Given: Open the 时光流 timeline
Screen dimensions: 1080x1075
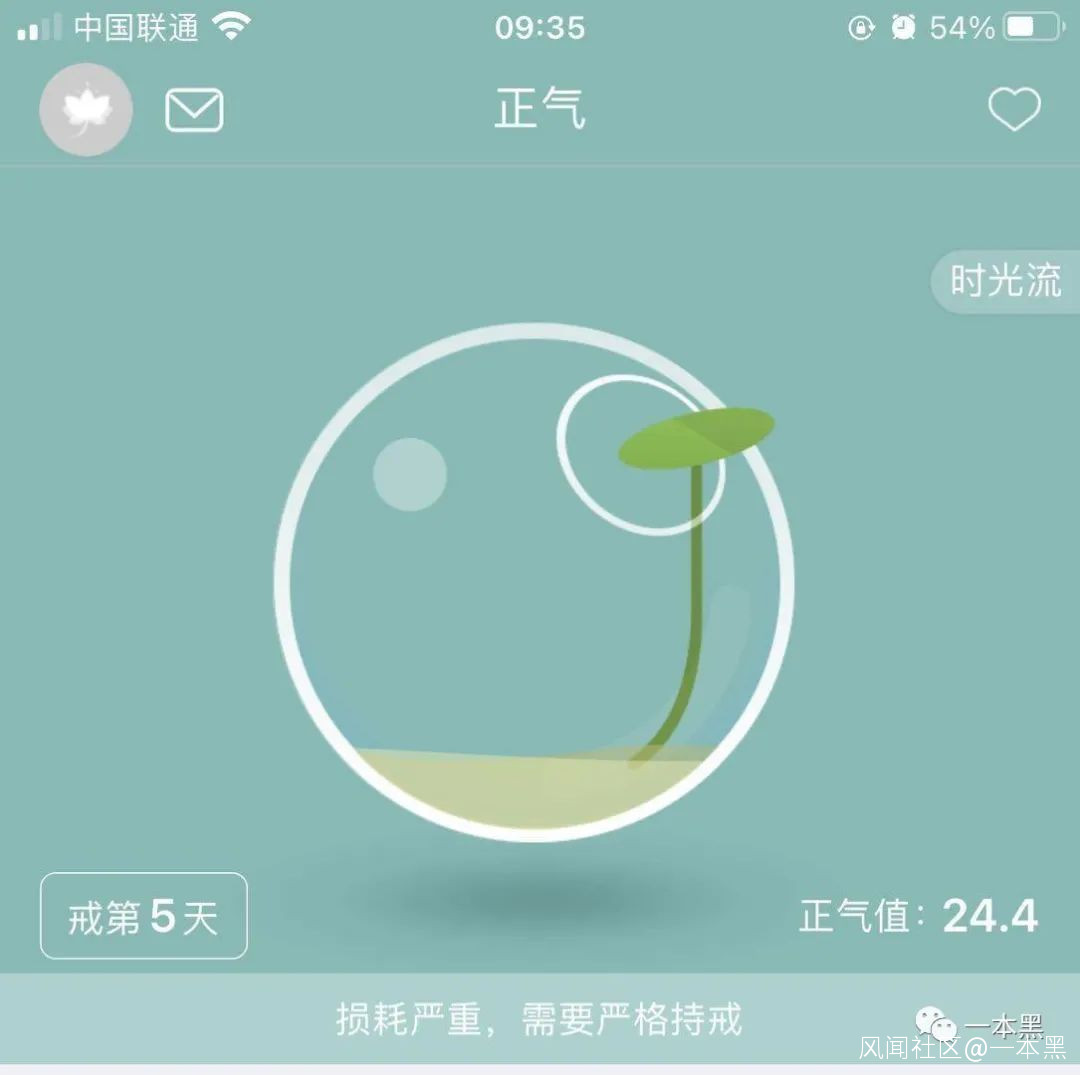Looking at the screenshot, I should coord(1004,282).
